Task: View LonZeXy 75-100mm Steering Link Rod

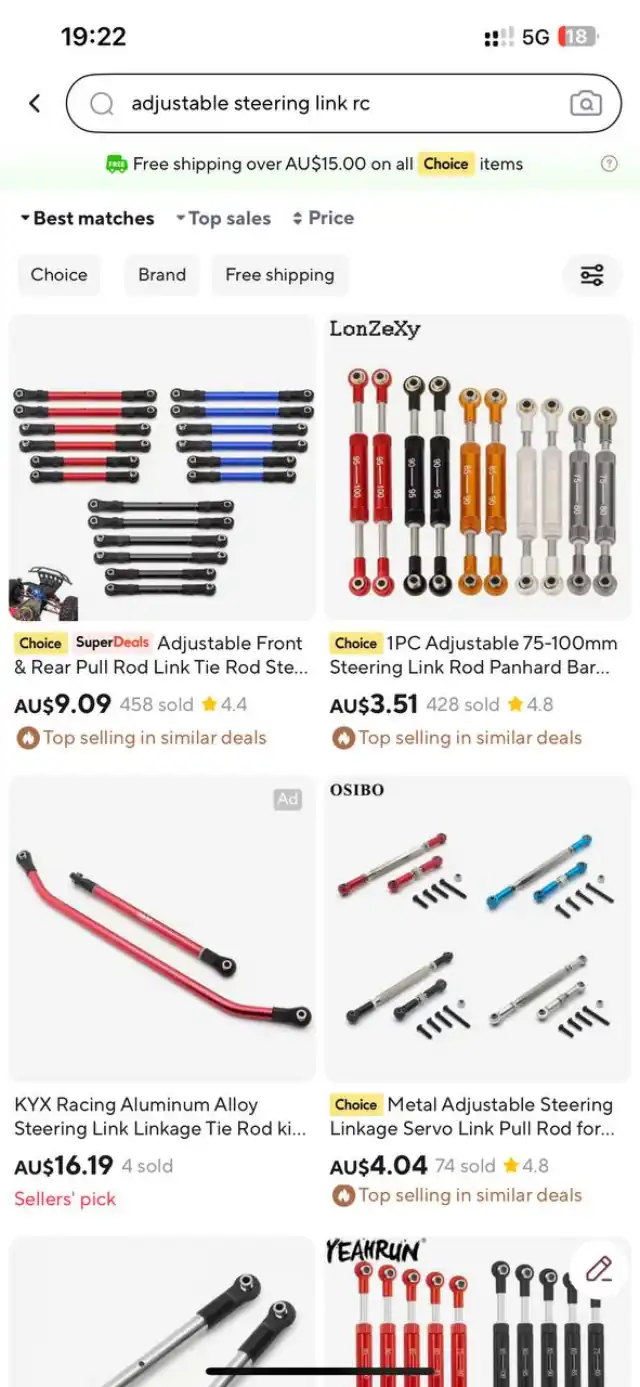Action: (478, 470)
